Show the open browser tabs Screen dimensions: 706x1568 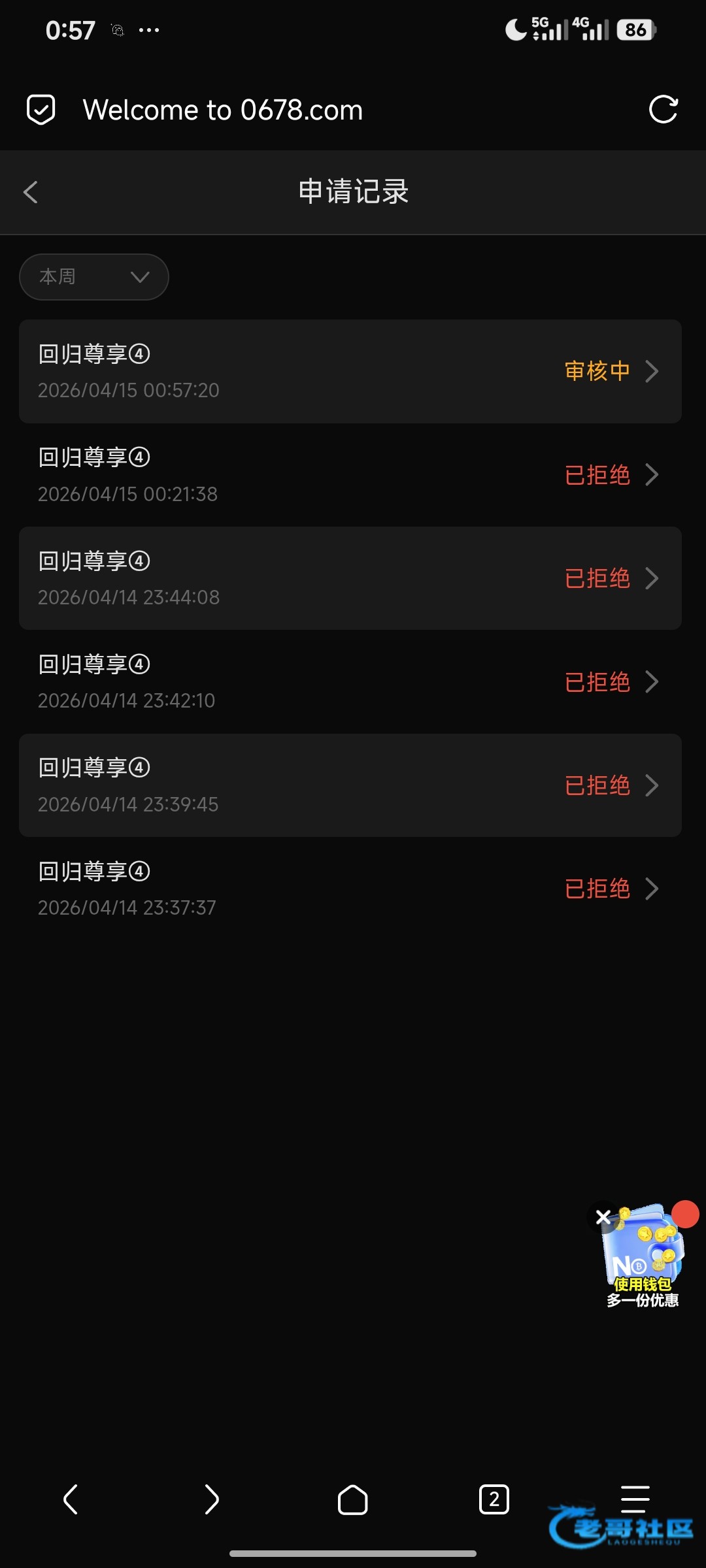(494, 1499)
